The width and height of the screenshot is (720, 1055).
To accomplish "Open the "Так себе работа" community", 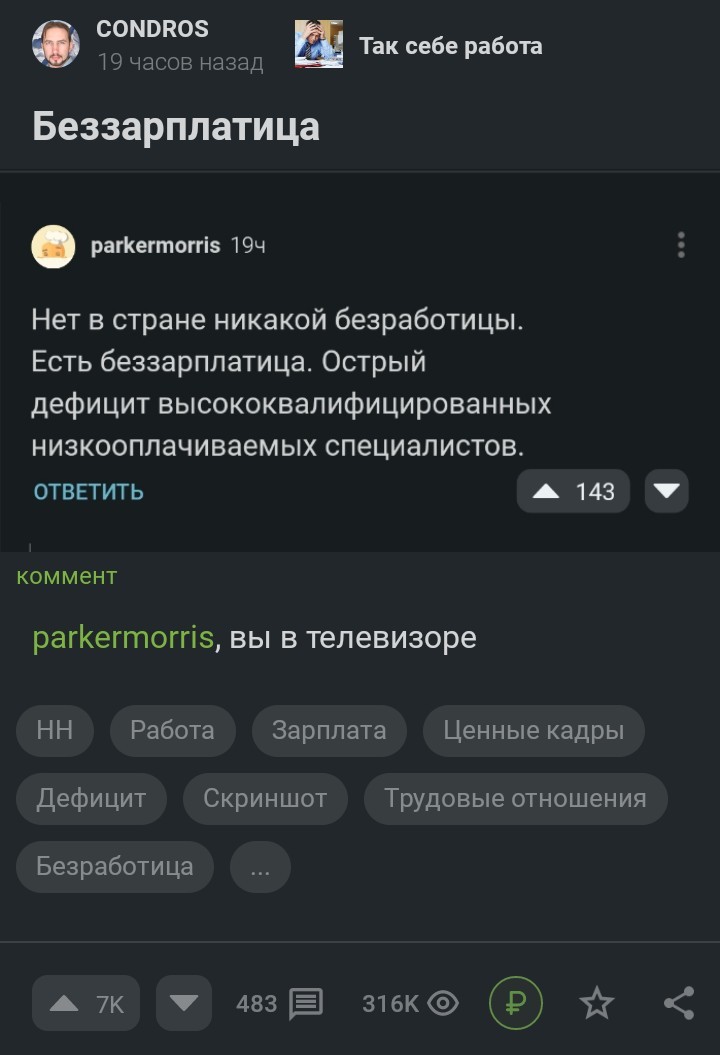I will pyautogui.click(x=450, y=46).
